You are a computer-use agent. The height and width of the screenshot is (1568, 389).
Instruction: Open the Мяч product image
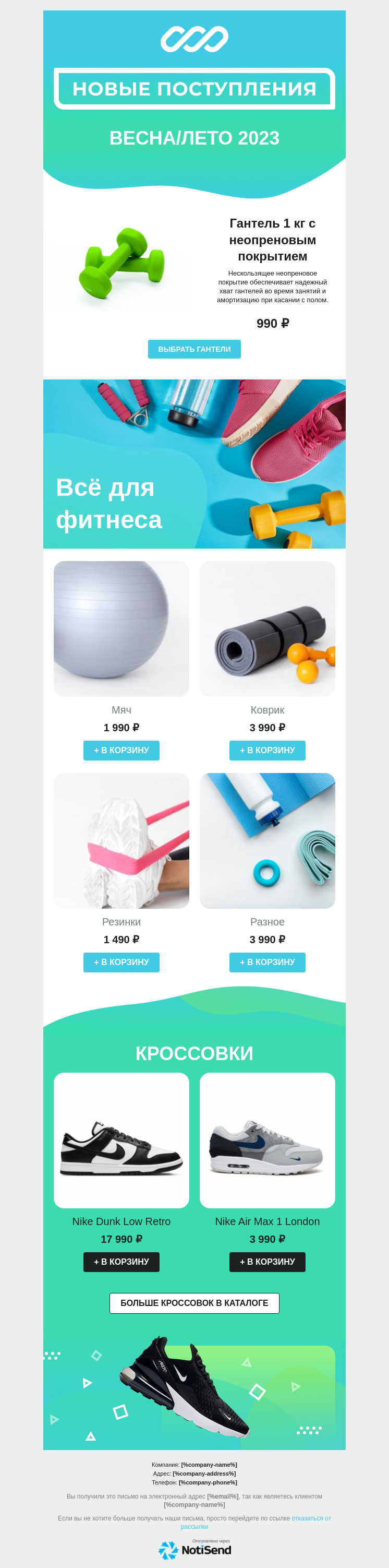tap(121, 628)
